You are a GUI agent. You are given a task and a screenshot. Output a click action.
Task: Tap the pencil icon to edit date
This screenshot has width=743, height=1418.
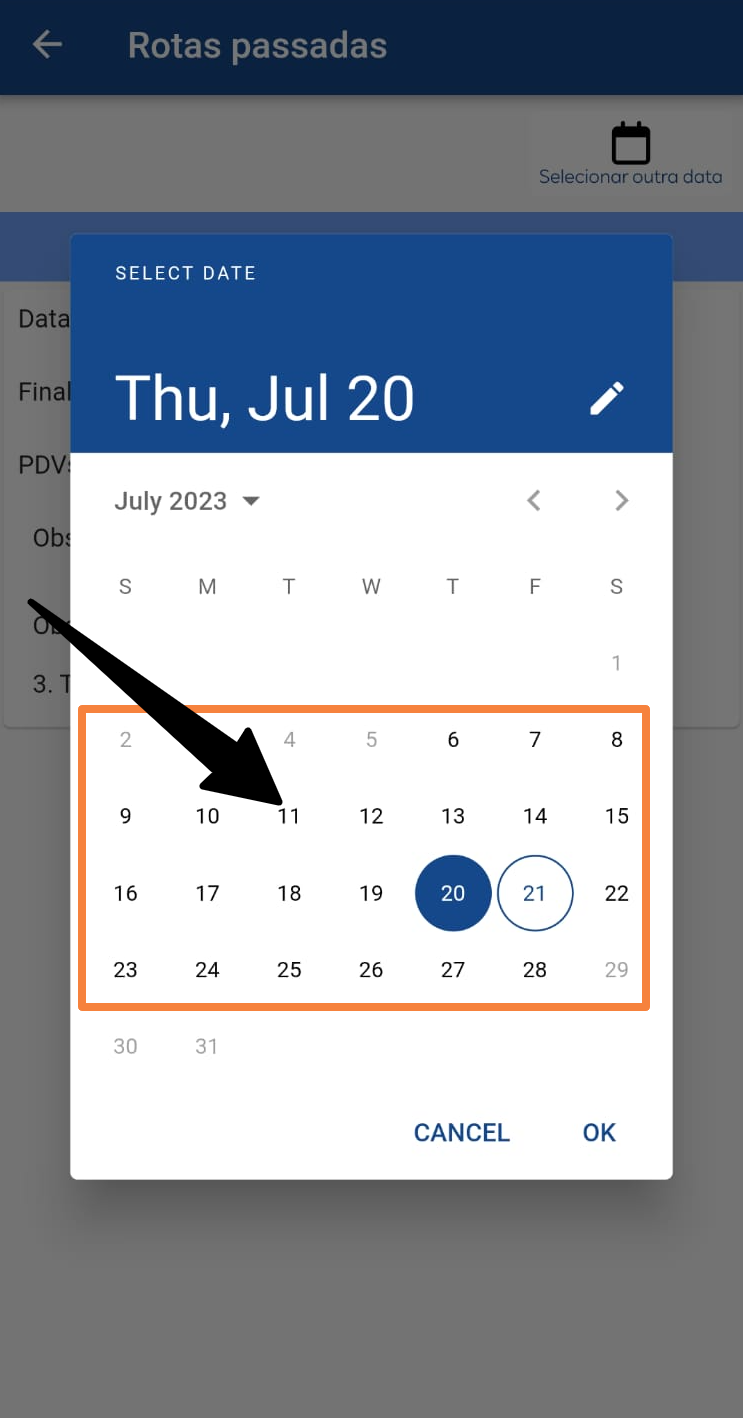coord(607,398)
